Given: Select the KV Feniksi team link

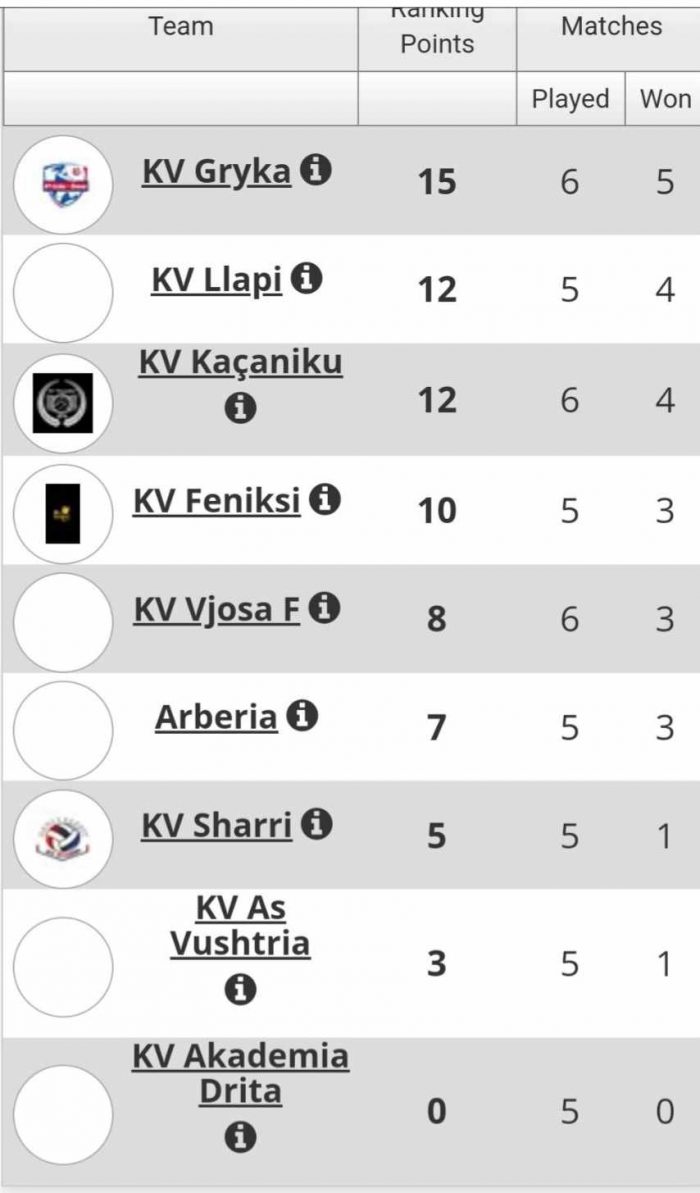Looking at the screenshot, I should click(x=216, y=500).
